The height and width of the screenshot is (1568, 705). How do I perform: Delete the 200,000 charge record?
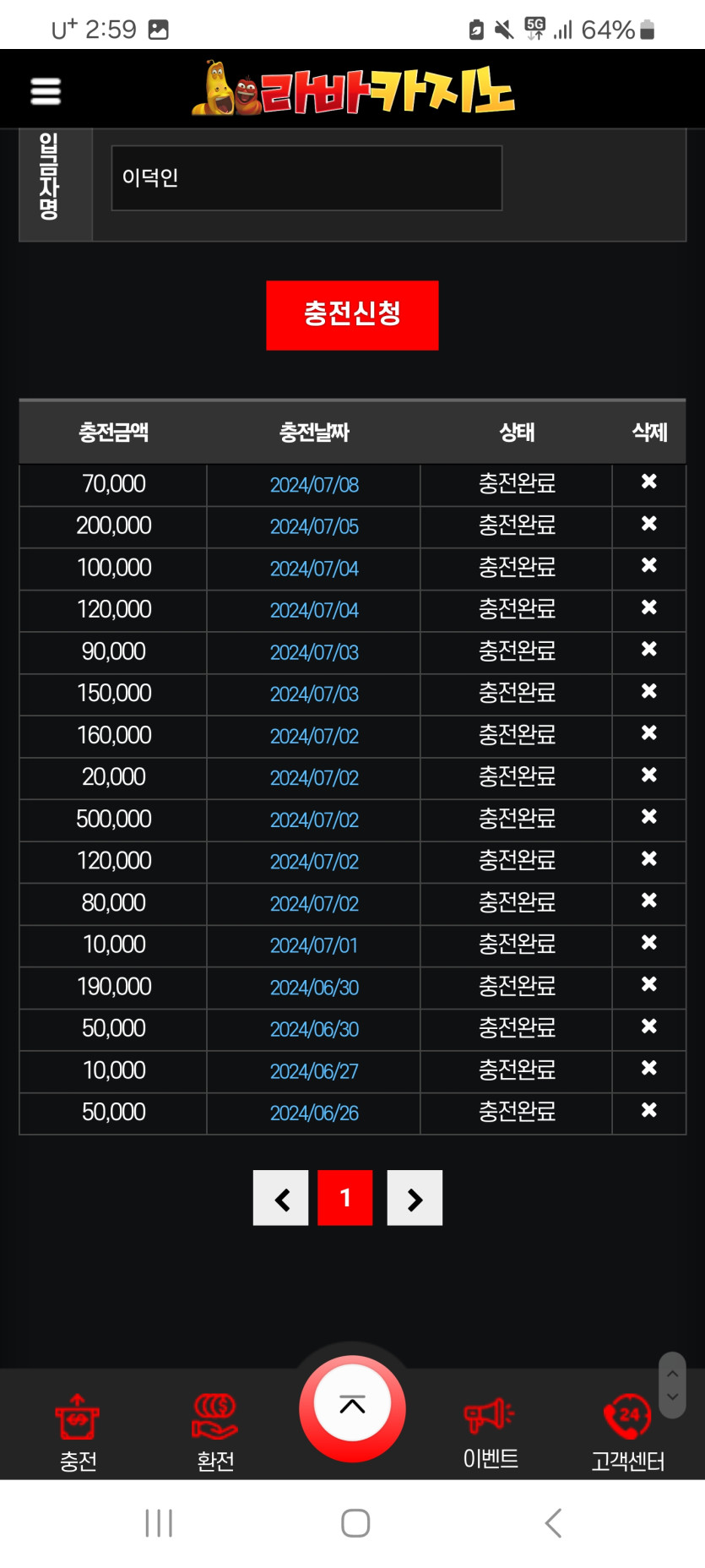648,524
